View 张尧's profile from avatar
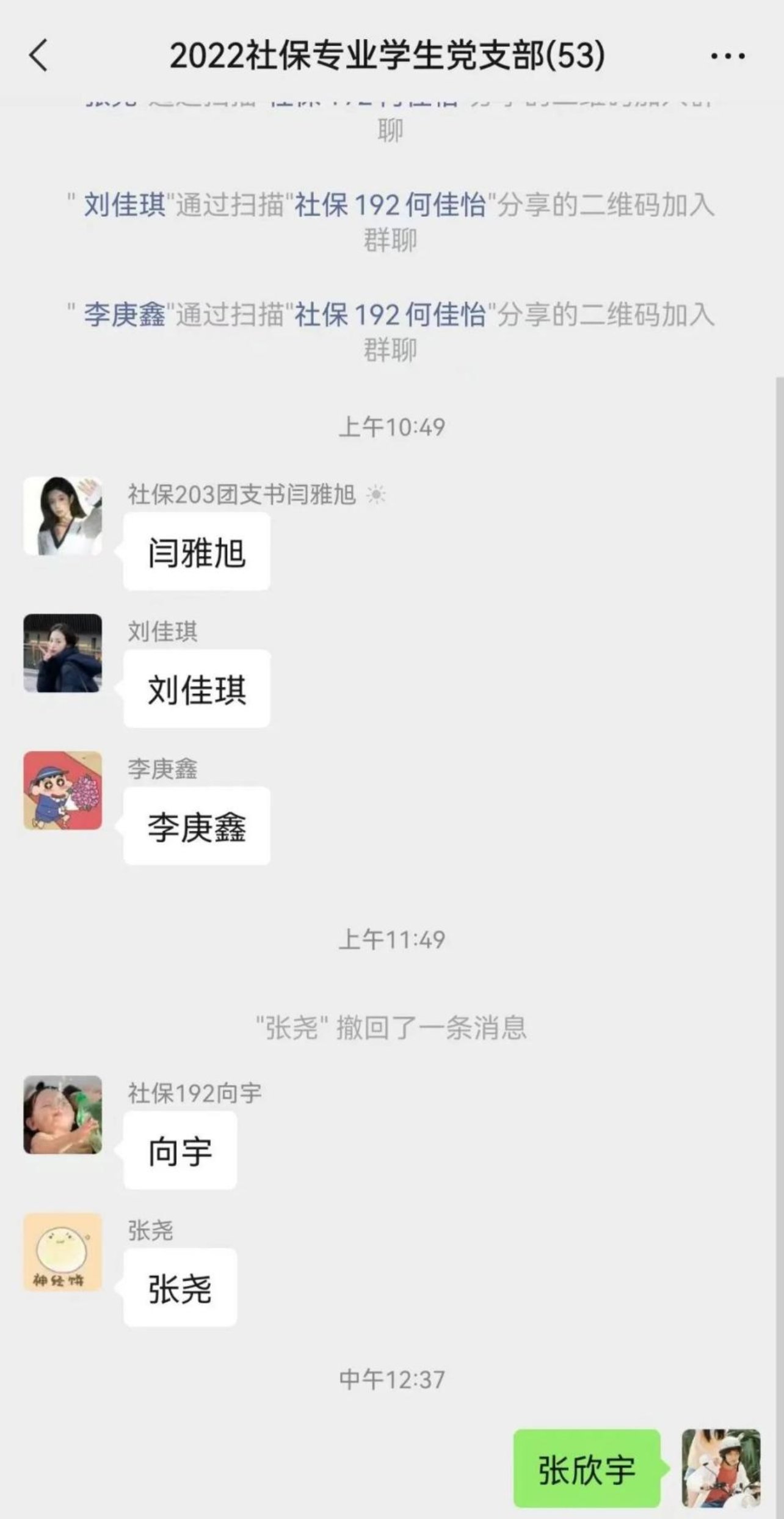This screenshot has height=1519, width=784. pos(63,1252)
